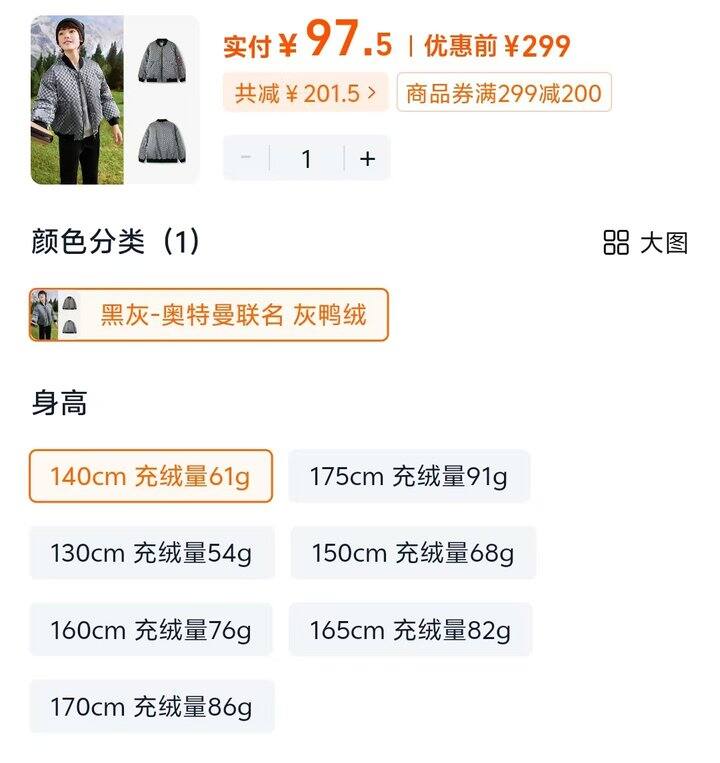720x763 pixels.
Task: Open the product image preview
Action: 114,99
